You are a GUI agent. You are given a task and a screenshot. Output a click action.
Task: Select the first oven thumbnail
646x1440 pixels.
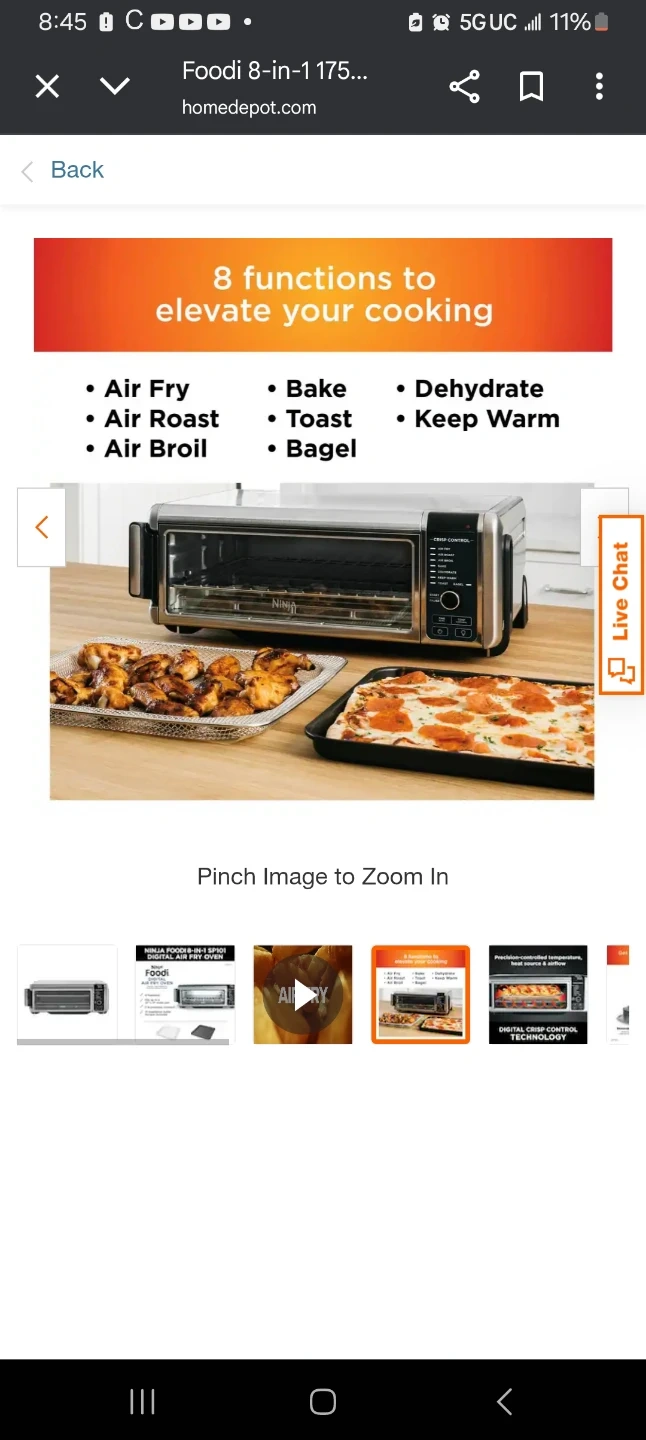pyautogui.click(x=67, y=994)
